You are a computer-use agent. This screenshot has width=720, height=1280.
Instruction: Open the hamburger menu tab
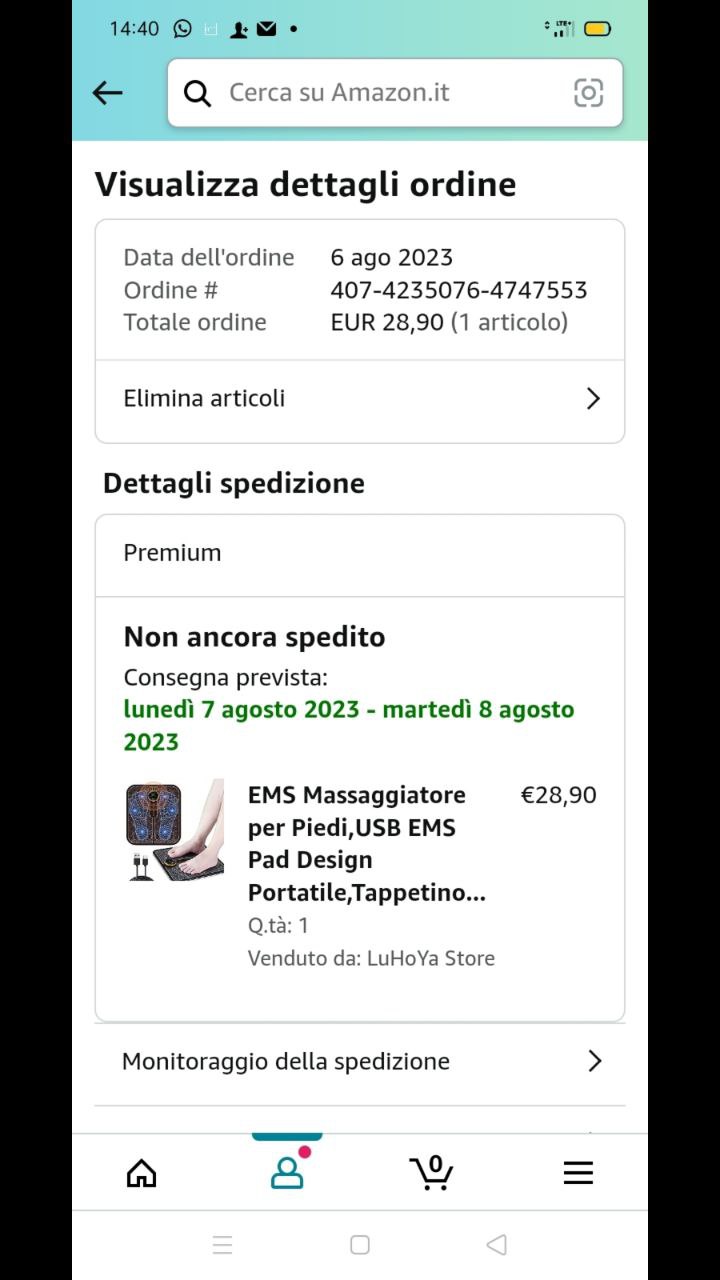pyautogui.click(x=578, y=1172)
